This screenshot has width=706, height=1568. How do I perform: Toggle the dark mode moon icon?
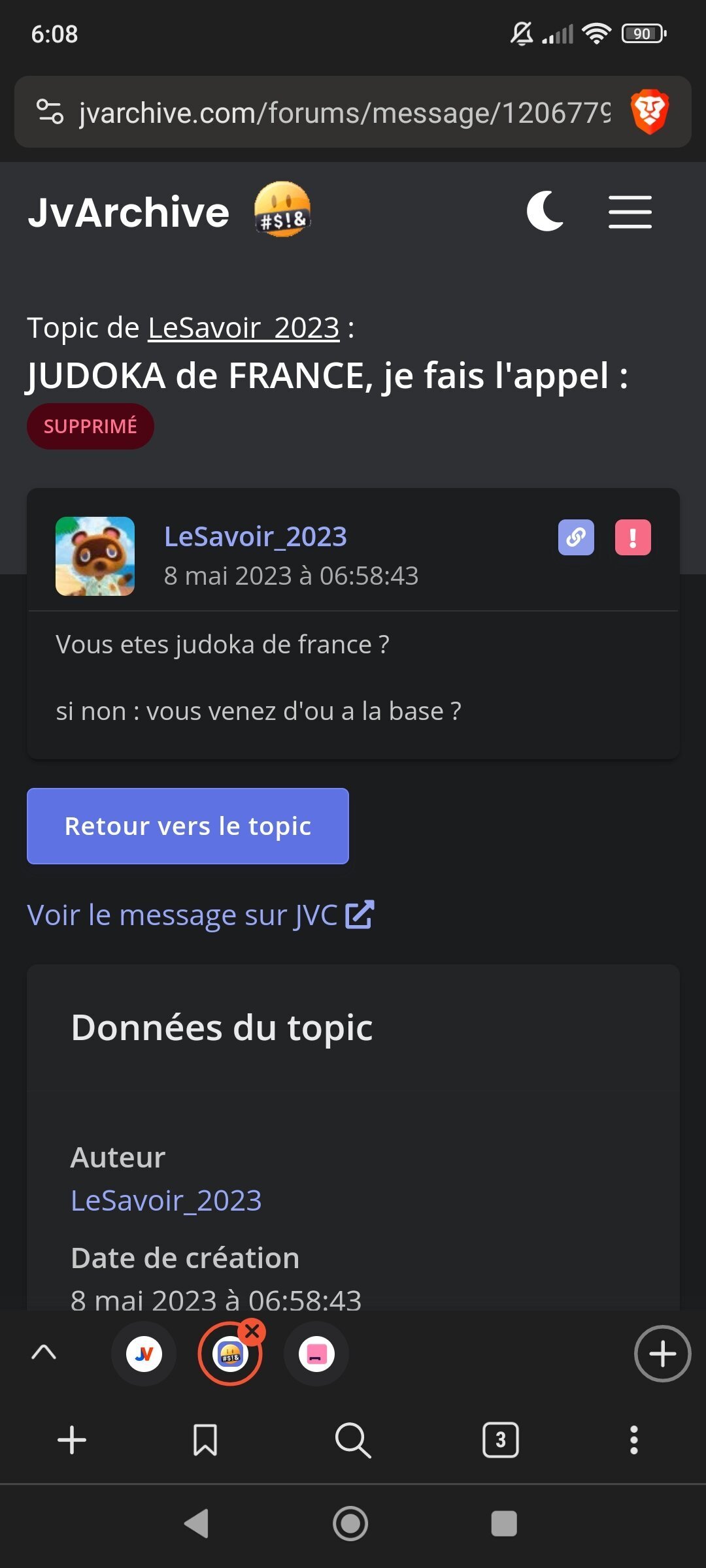[545, 212]
